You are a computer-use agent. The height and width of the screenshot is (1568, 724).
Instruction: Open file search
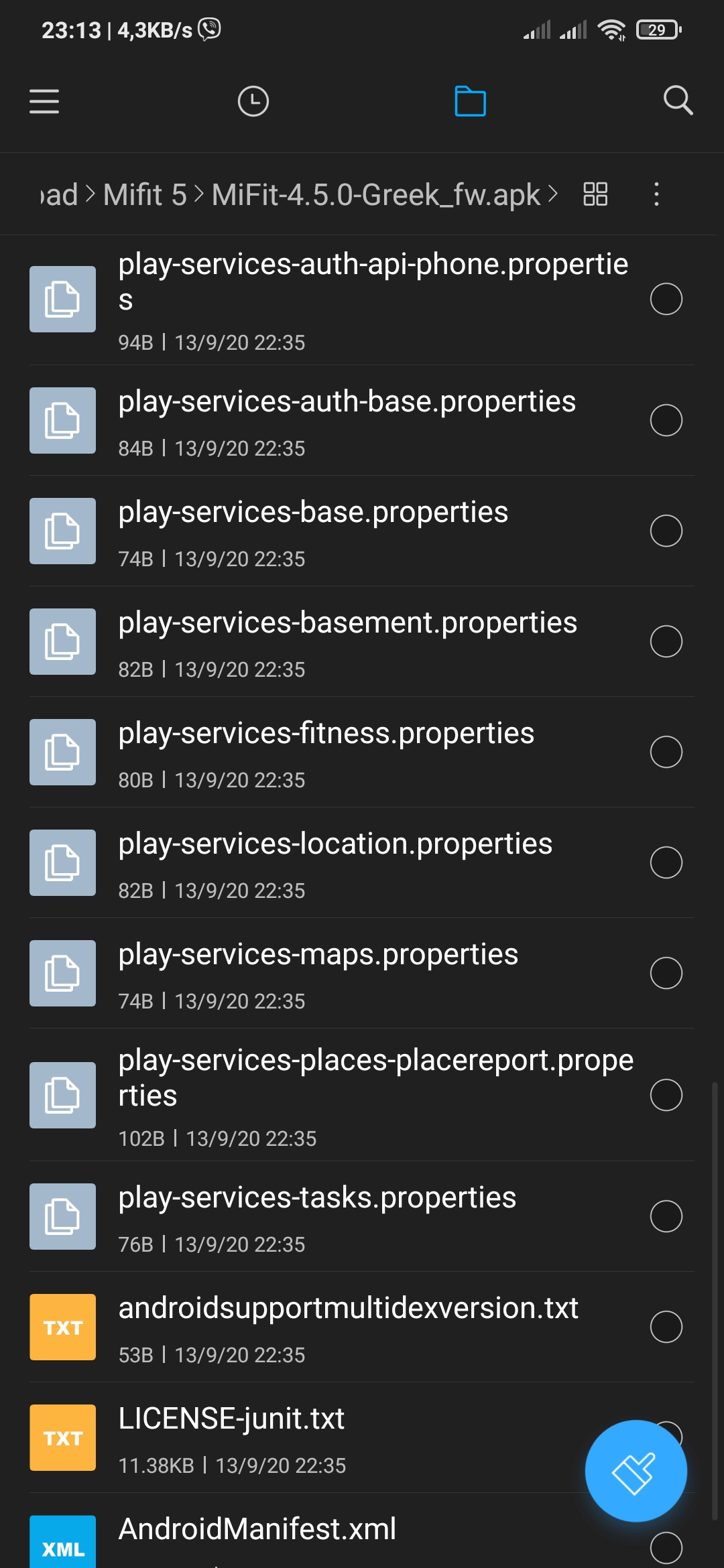678,101
